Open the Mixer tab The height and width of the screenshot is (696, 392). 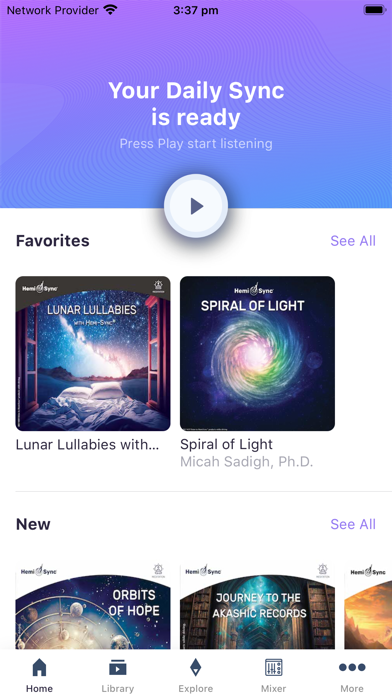pyautogui.click(x=273, y=675)
